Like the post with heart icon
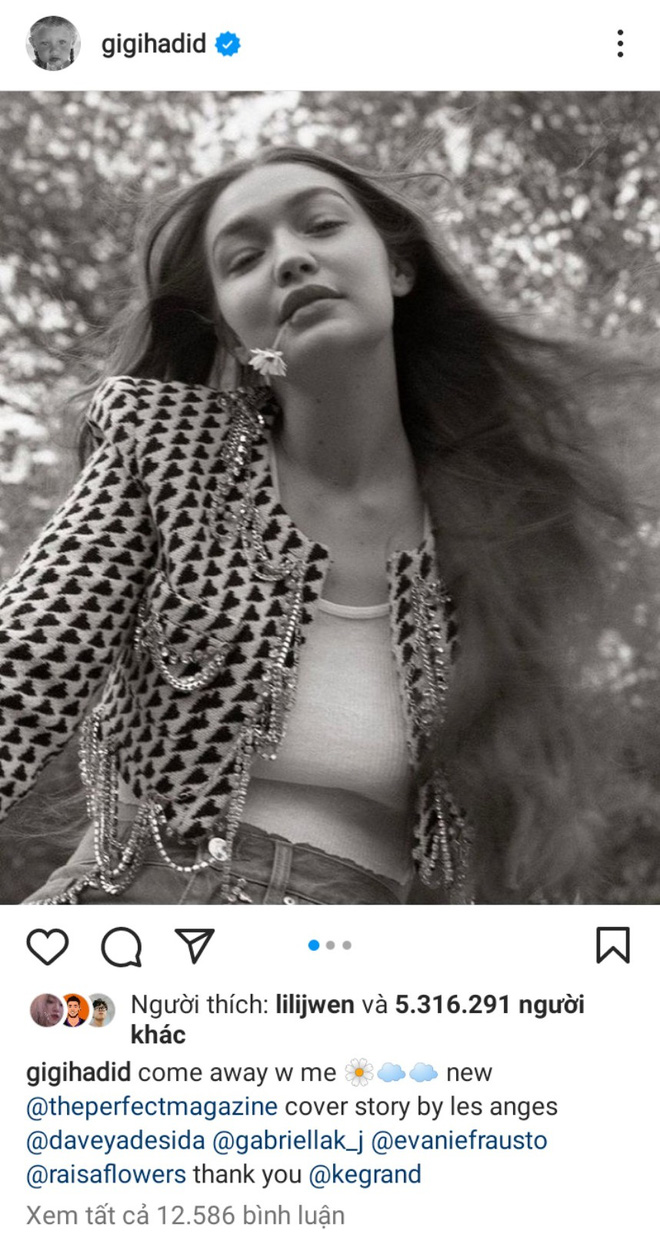 (47, 946)
